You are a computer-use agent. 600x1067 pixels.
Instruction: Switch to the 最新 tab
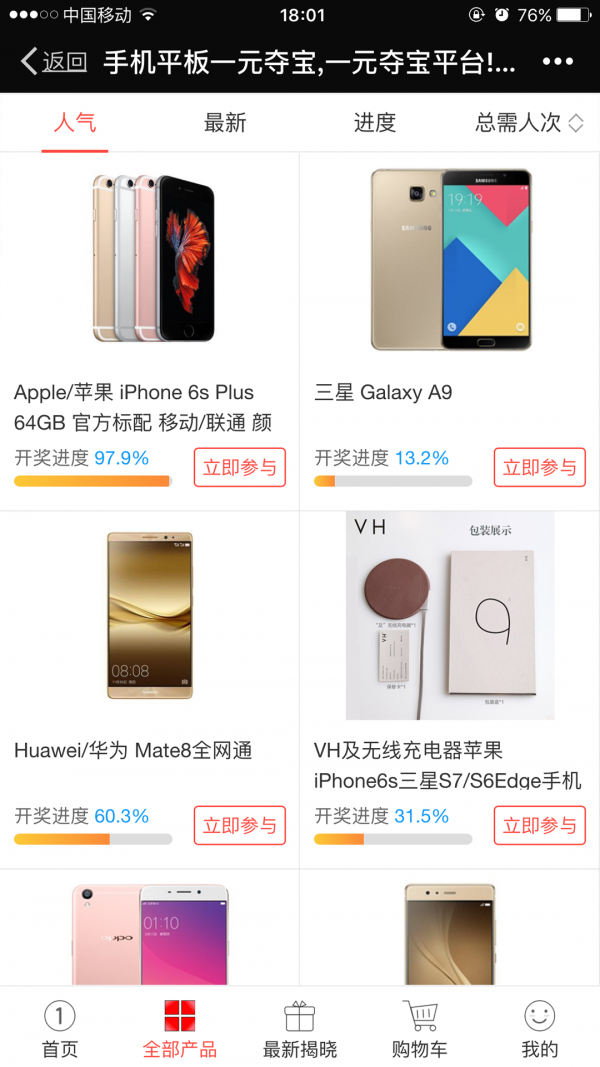tap(225, 123)
